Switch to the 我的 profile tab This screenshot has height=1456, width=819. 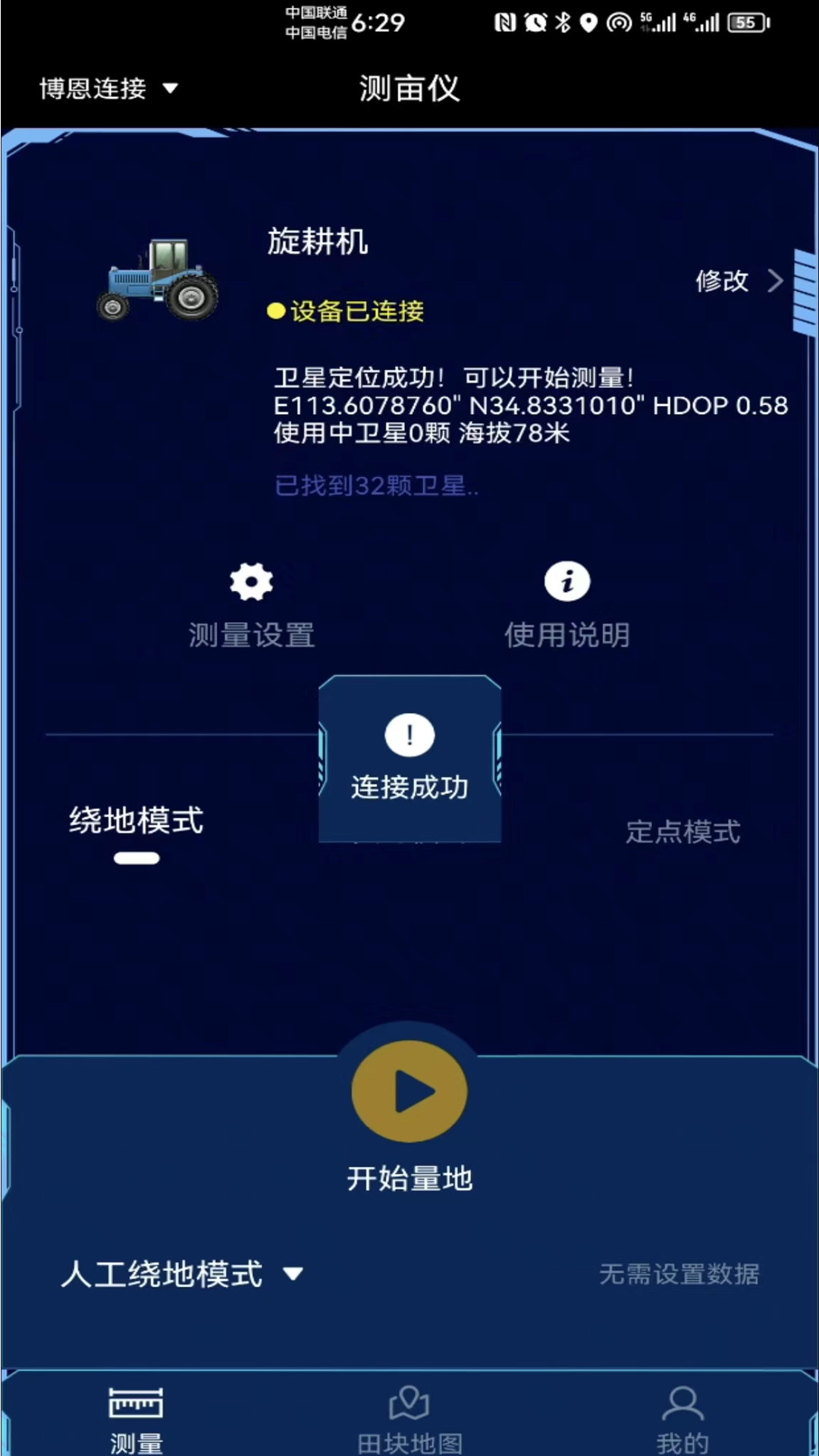pyautogui.click(x=682, y=1420)
